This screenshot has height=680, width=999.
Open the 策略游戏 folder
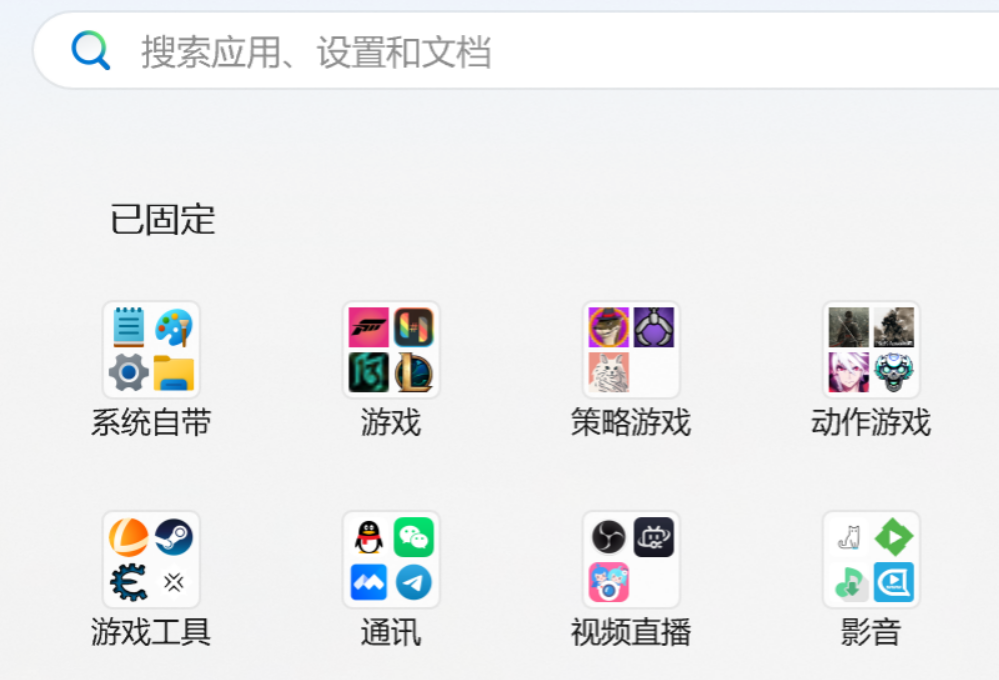631,350
